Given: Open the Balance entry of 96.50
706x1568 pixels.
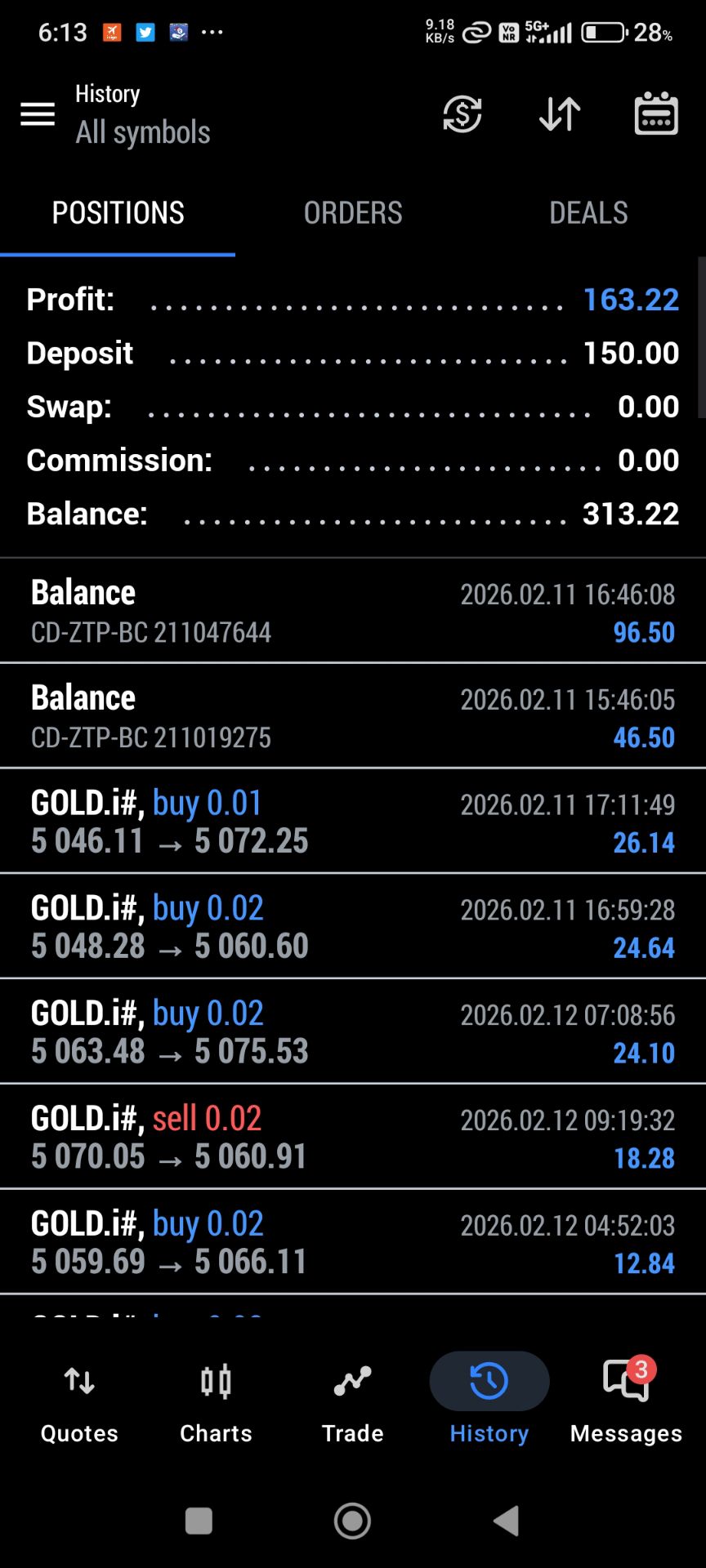Looking at the screenshot, I should (x=353, y=611).
